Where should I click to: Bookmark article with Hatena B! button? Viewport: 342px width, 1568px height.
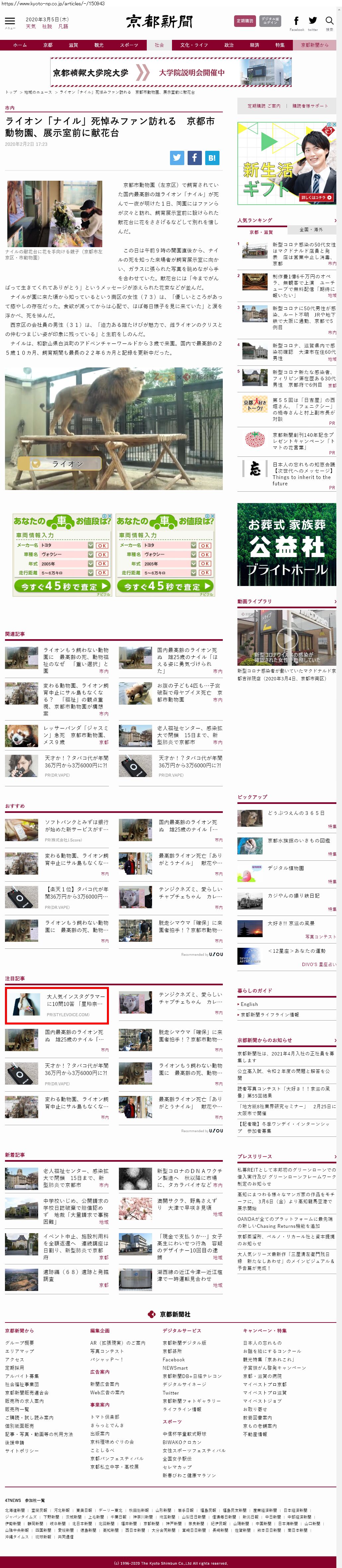point(211,158)
